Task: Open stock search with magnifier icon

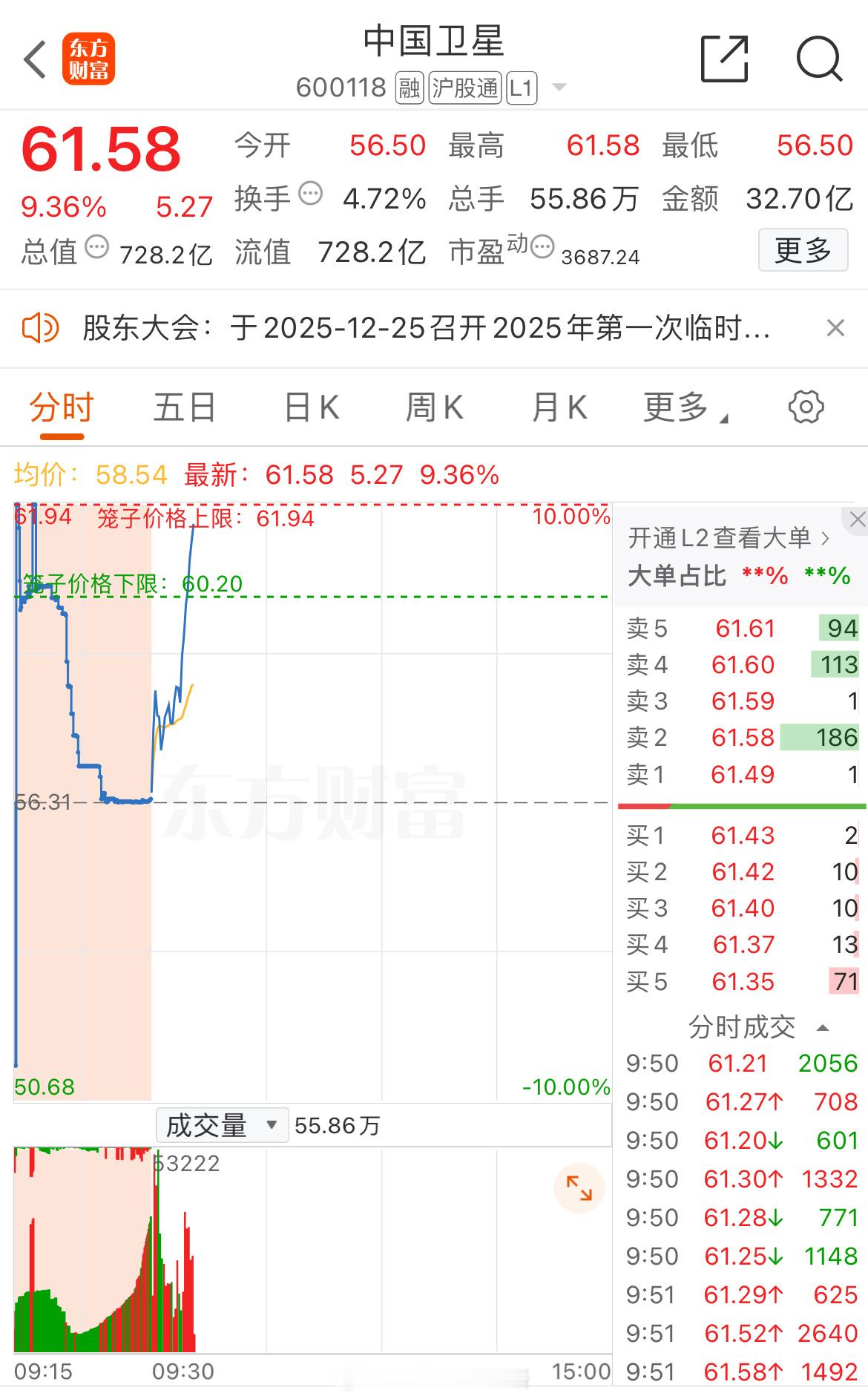Action: point(819,59)
